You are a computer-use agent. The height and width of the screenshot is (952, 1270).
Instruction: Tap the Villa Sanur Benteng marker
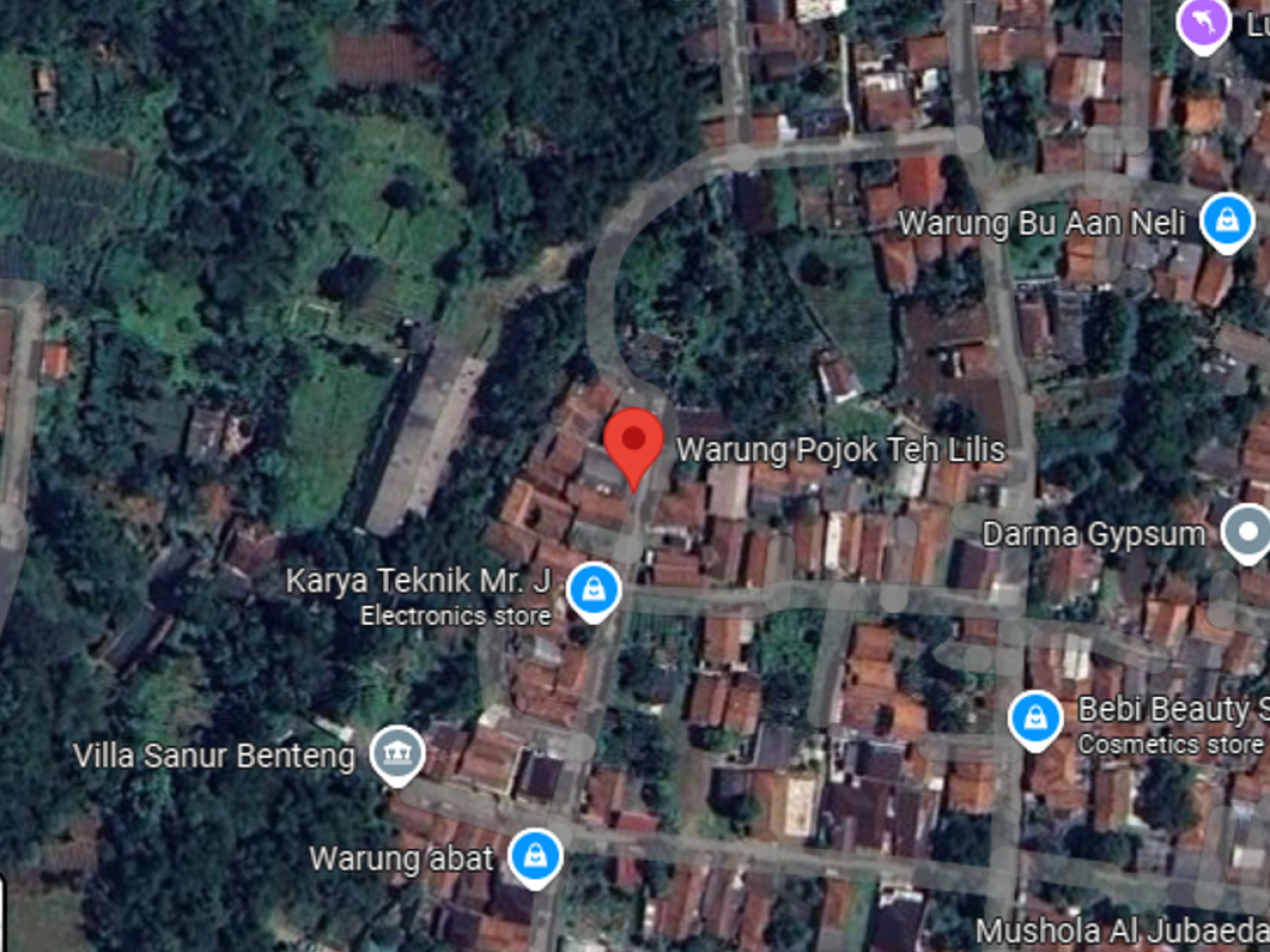[x=397, y=753]
